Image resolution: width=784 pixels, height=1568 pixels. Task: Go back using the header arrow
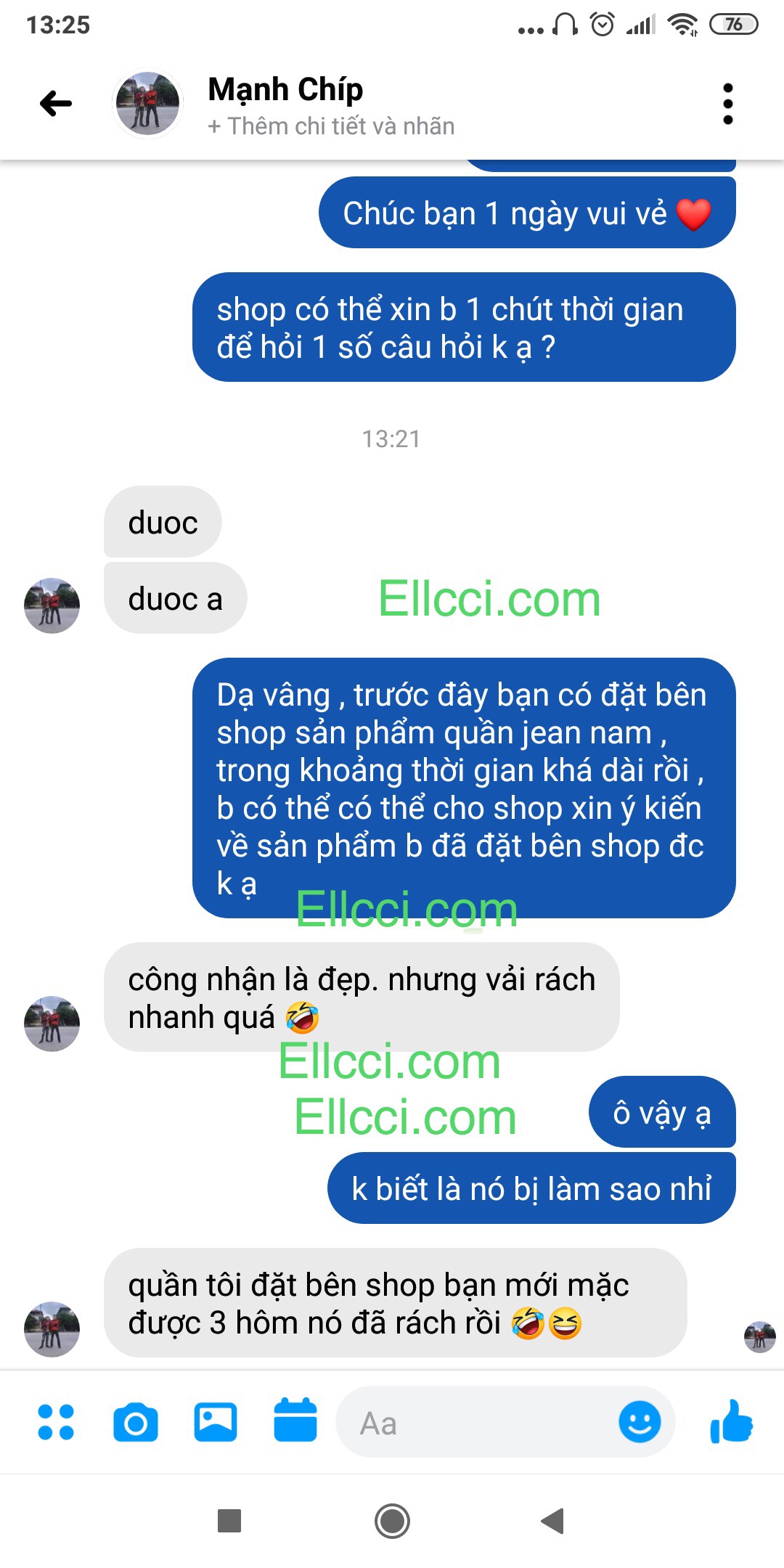(56, 104)
